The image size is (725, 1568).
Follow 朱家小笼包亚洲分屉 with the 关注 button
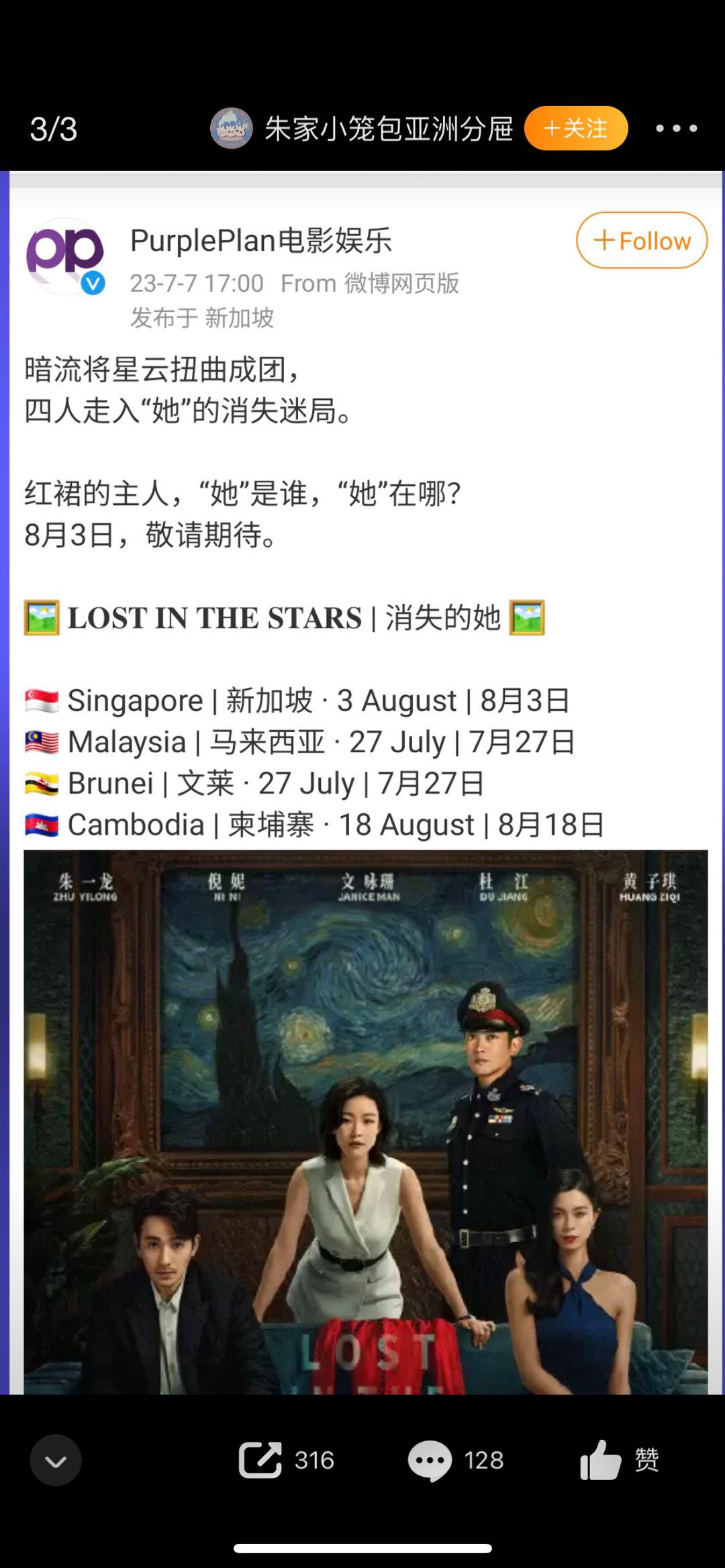575,128
